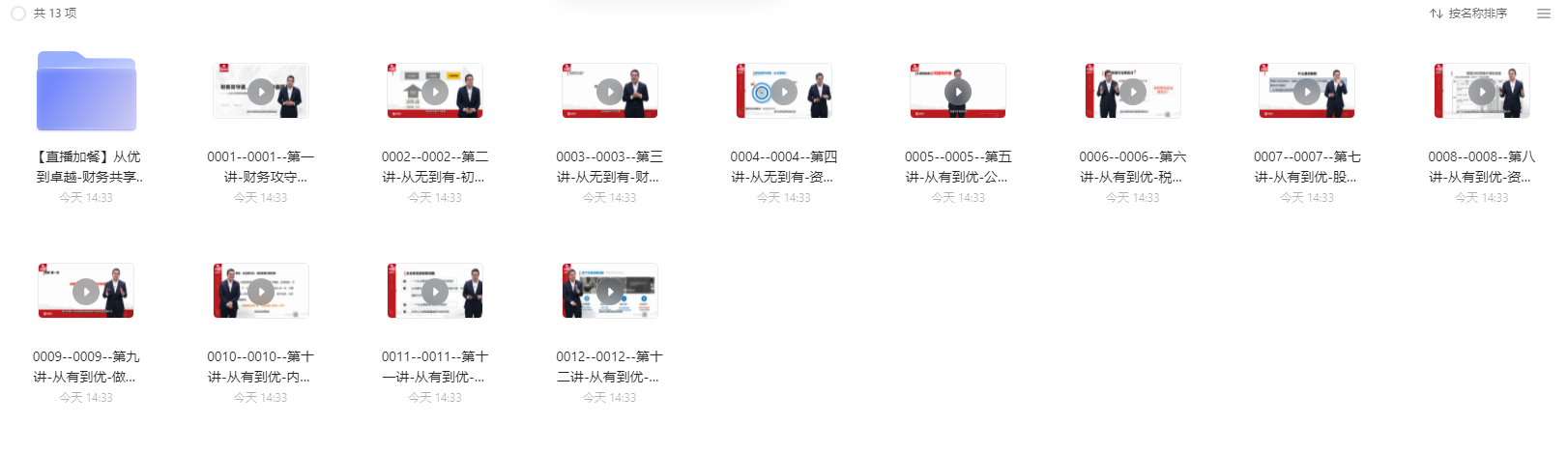The height and width of the screenshot is (452, 1568).
Task: Select all 13 items checkbox
Action: [17, 14]
